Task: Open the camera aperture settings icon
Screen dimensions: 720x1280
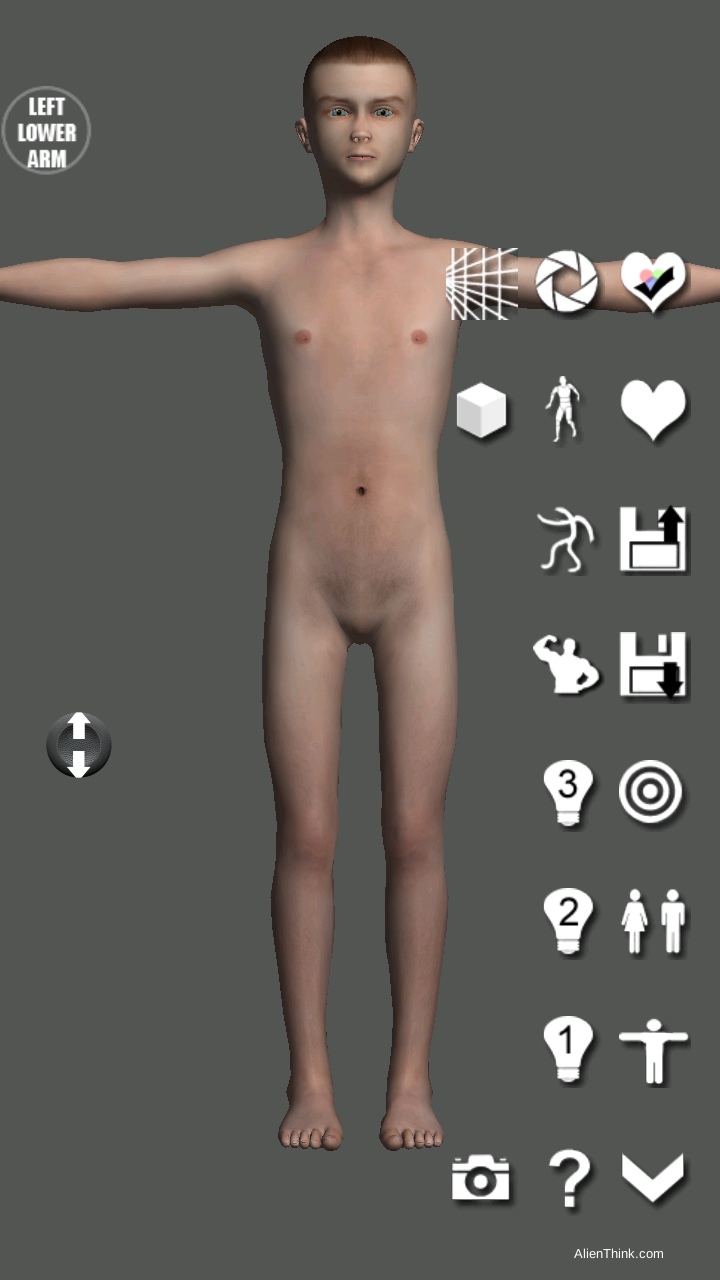Action: [567, 282]
